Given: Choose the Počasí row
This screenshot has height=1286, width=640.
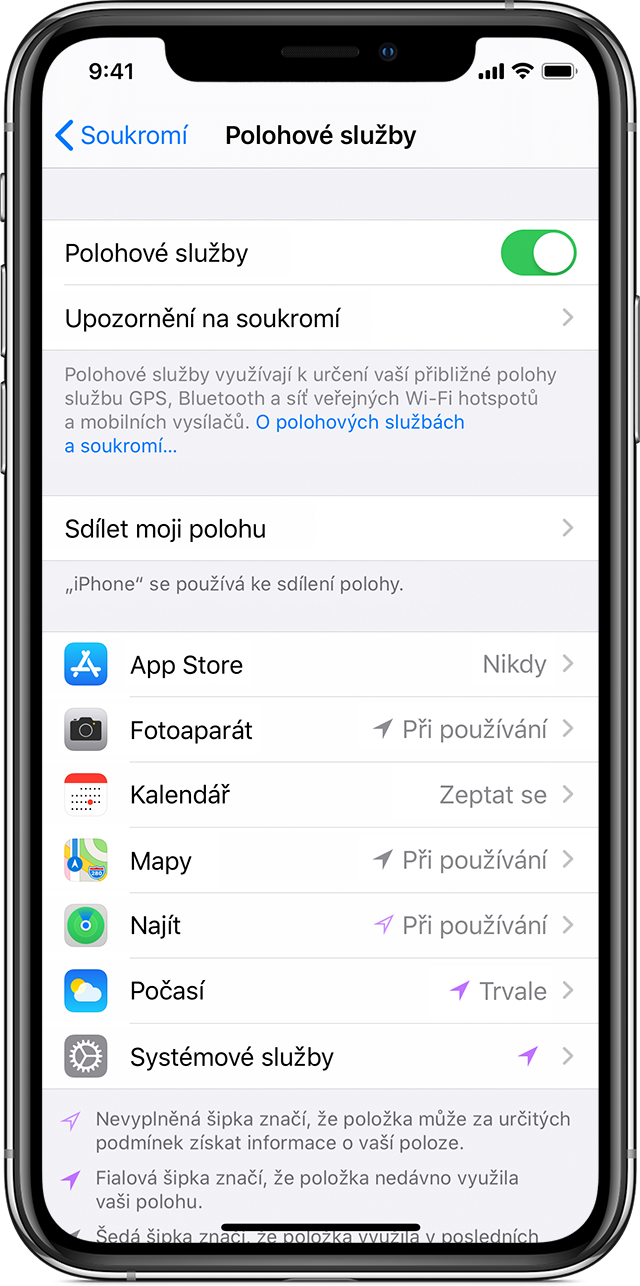Looking at the screenshot, I should coord(320,991).
